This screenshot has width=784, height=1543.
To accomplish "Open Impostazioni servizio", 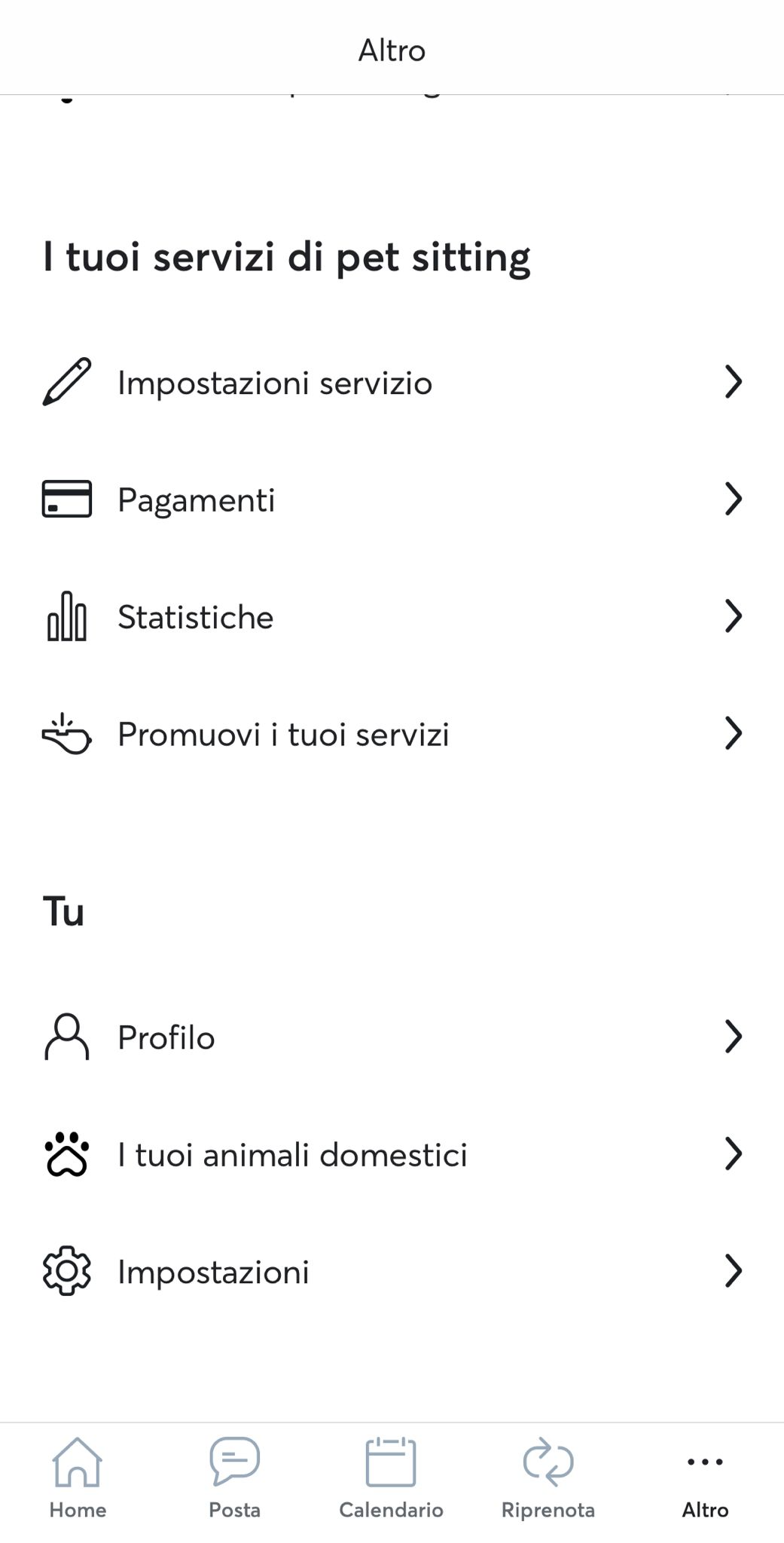I will tap(392, 382).
